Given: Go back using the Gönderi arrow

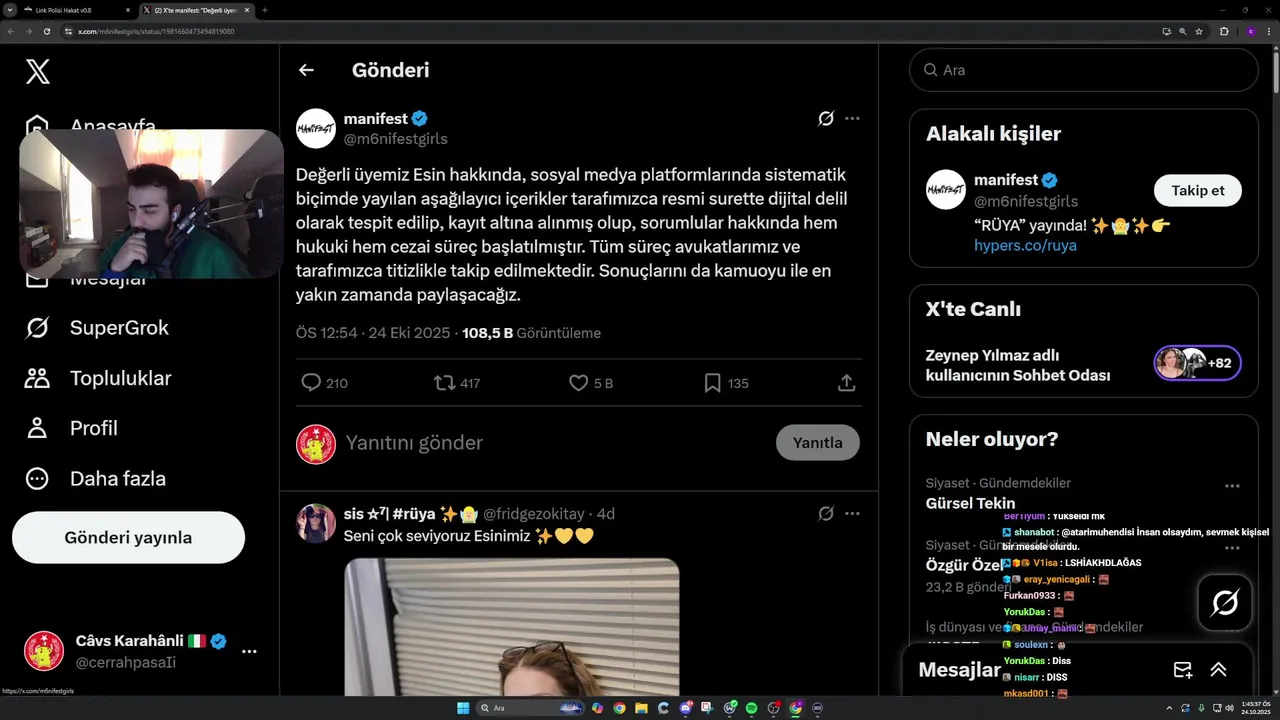Looking at the screenshot, I should [x=306, y=70].
